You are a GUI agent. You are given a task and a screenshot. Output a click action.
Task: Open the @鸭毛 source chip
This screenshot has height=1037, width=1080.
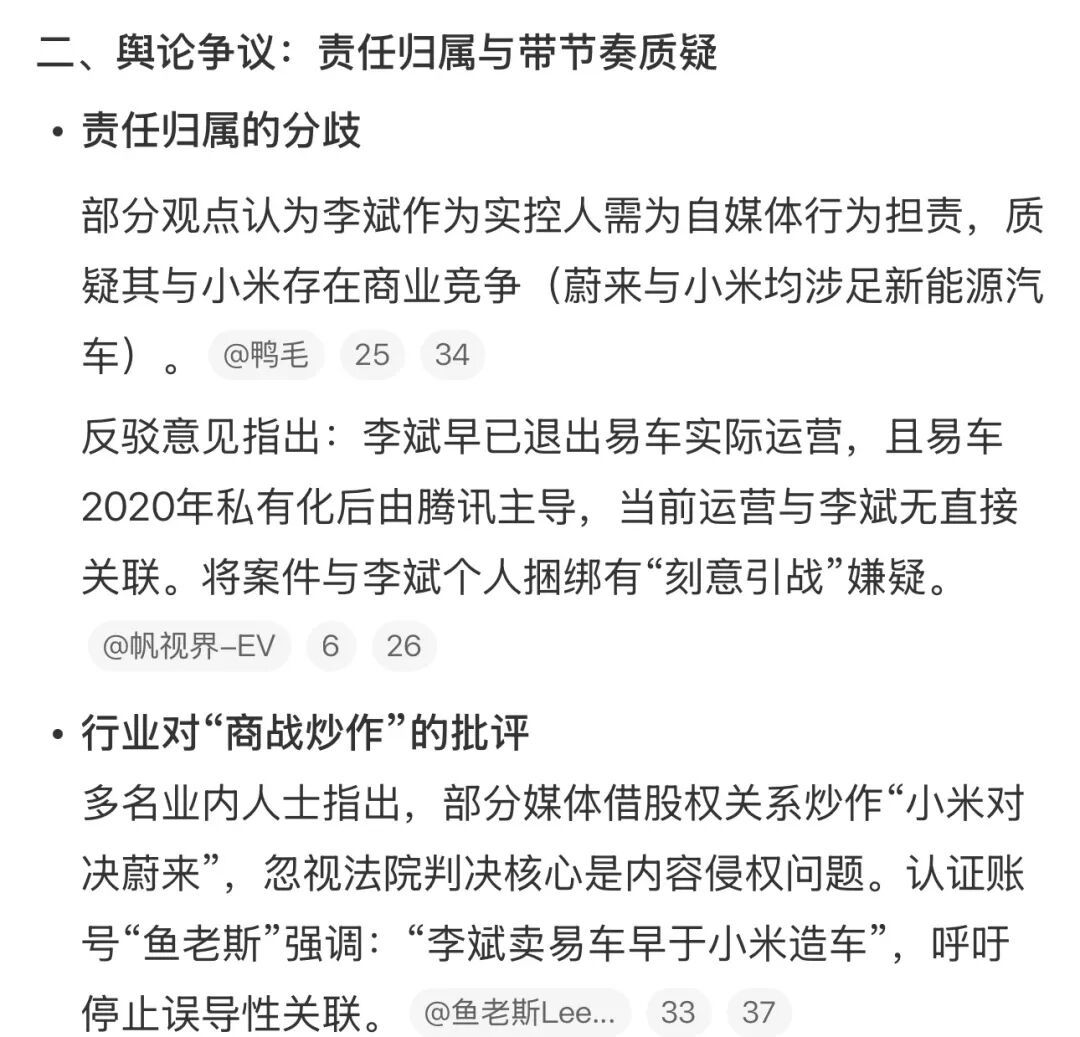click(266, 355)
